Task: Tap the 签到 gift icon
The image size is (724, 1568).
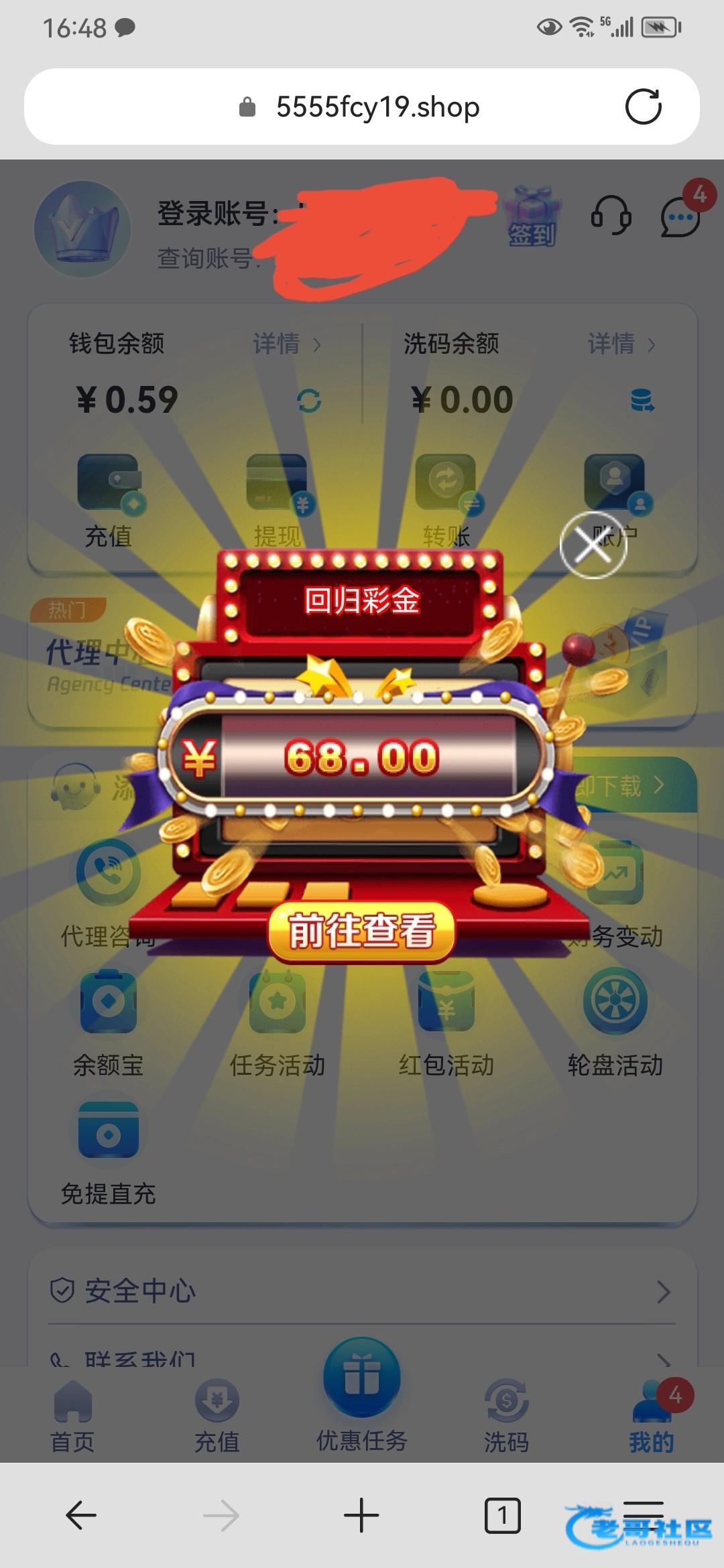Action: coord(532,218)
